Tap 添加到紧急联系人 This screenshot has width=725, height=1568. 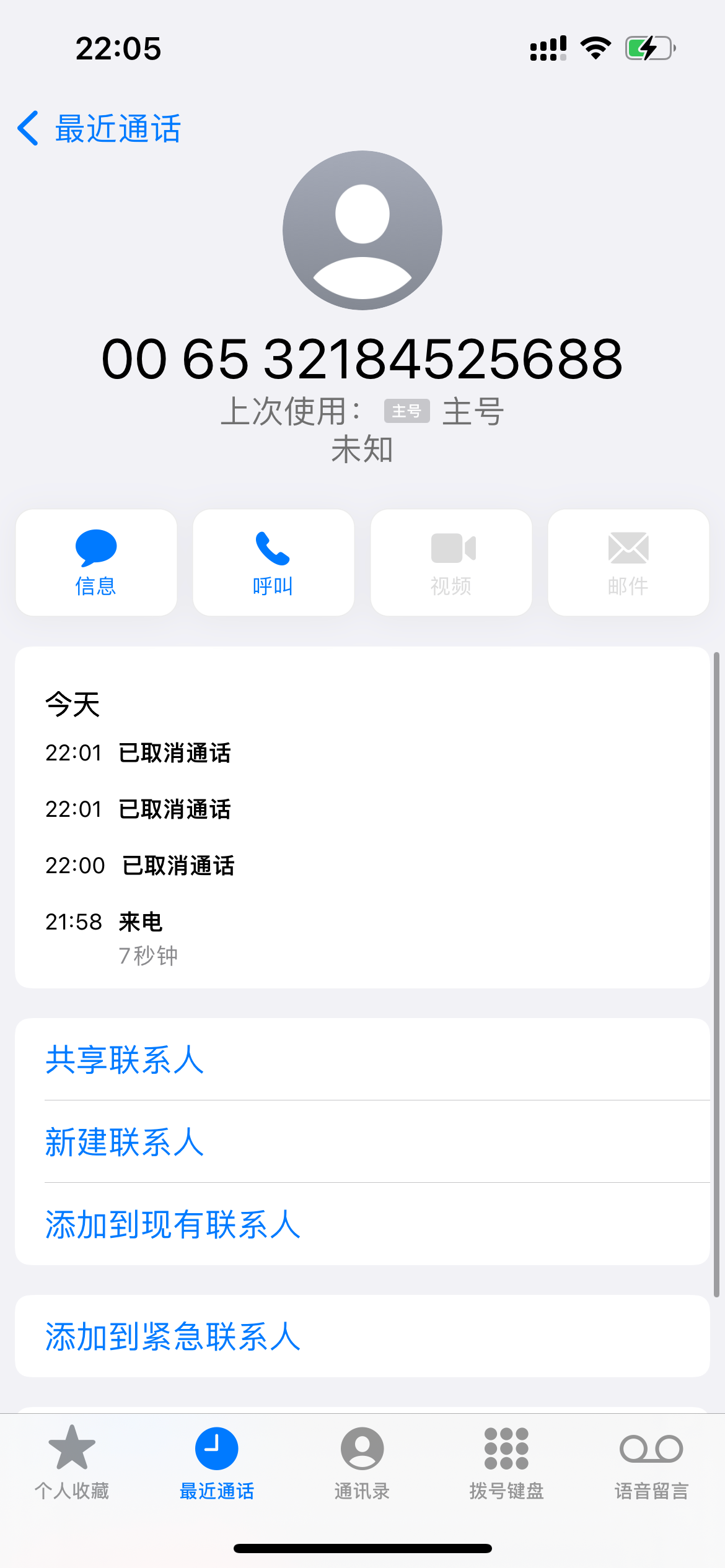173,1336
